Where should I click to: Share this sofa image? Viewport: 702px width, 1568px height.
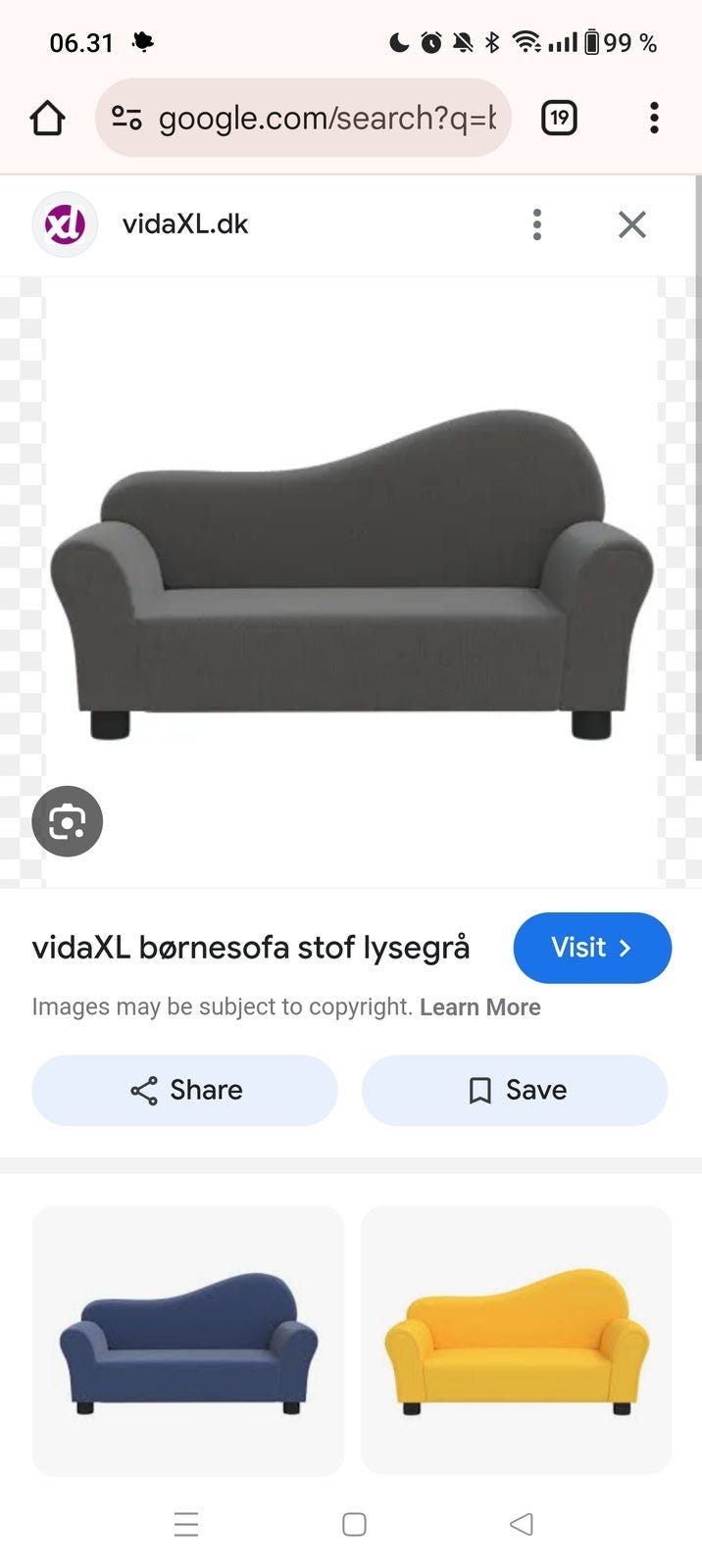pos(185,1091)
